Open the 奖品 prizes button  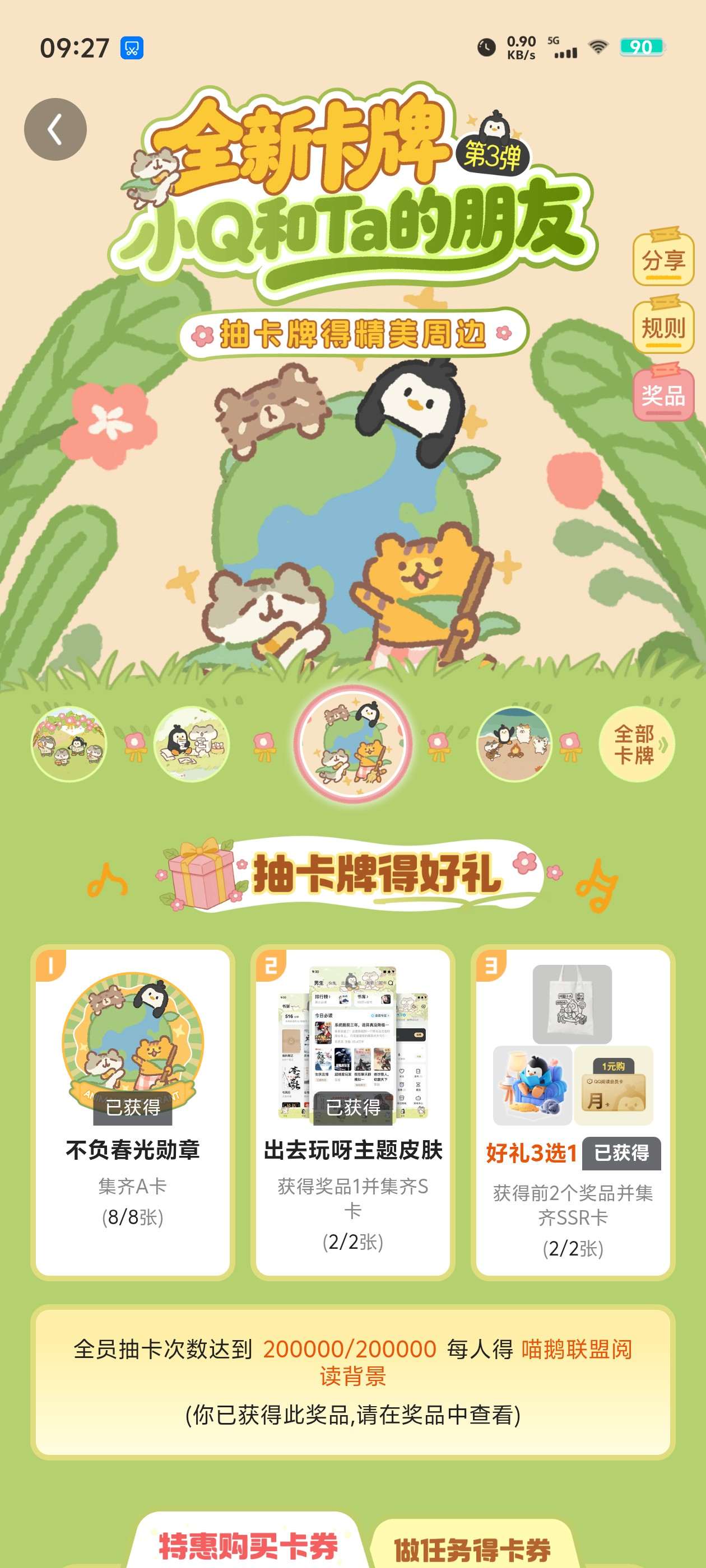(663, 396)
